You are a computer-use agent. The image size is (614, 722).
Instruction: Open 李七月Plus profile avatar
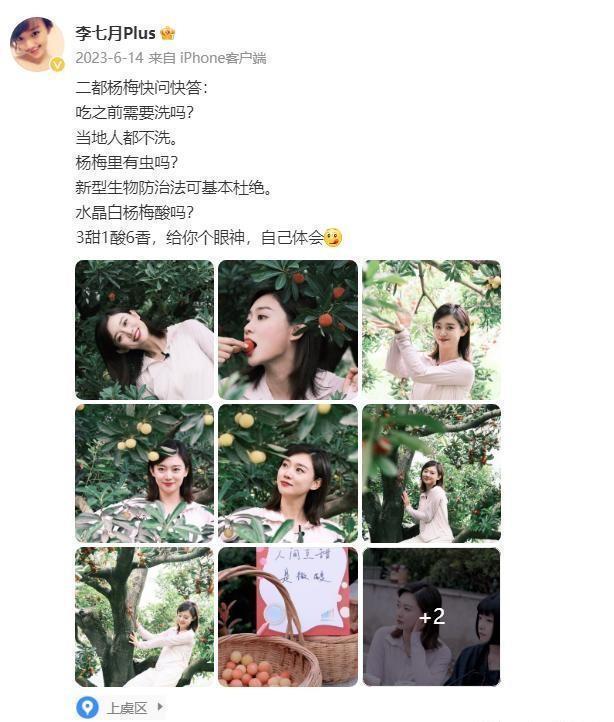(x=36, y=44)
